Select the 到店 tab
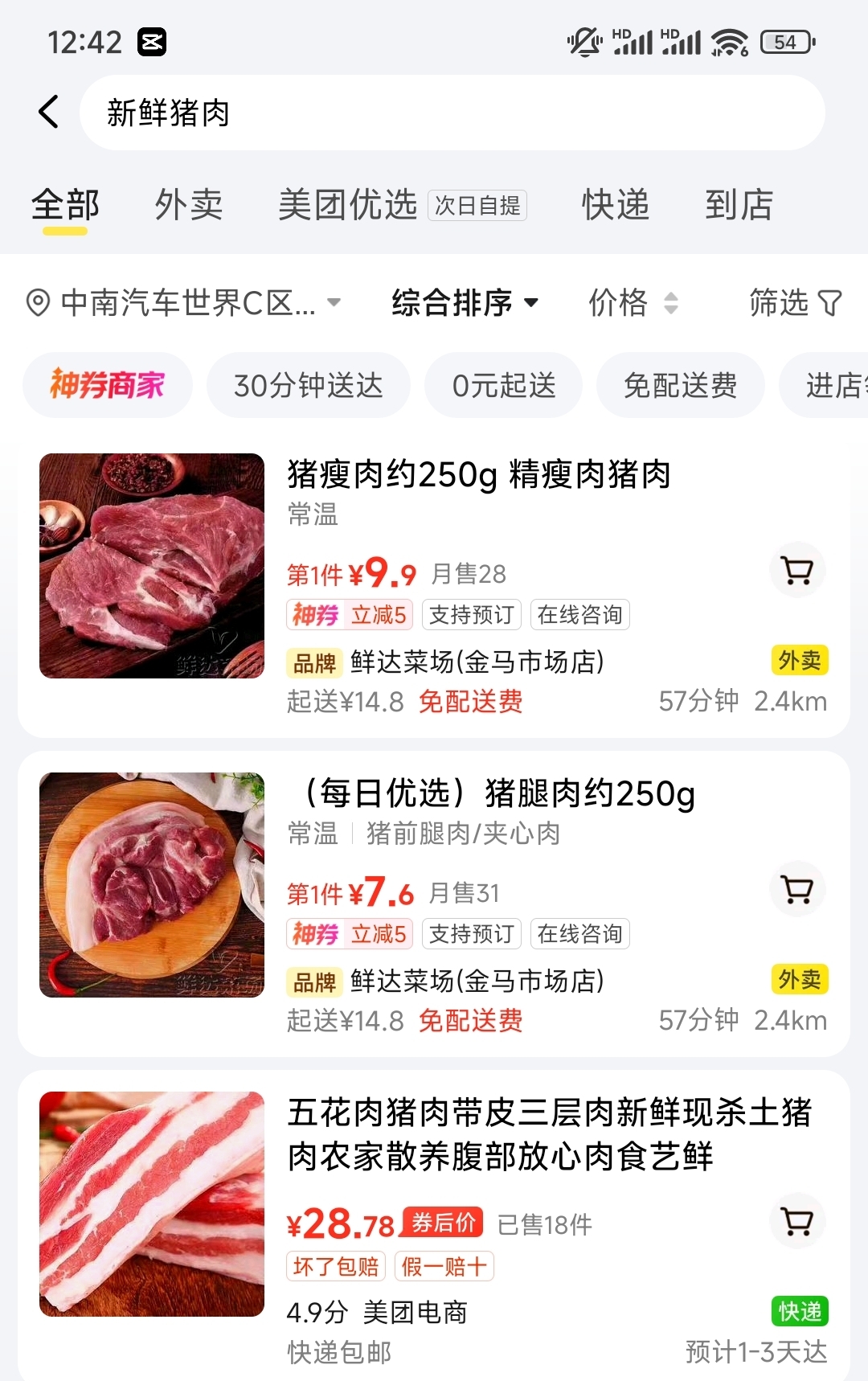Viewport: 868px width, 1381px height. [739, 205]
